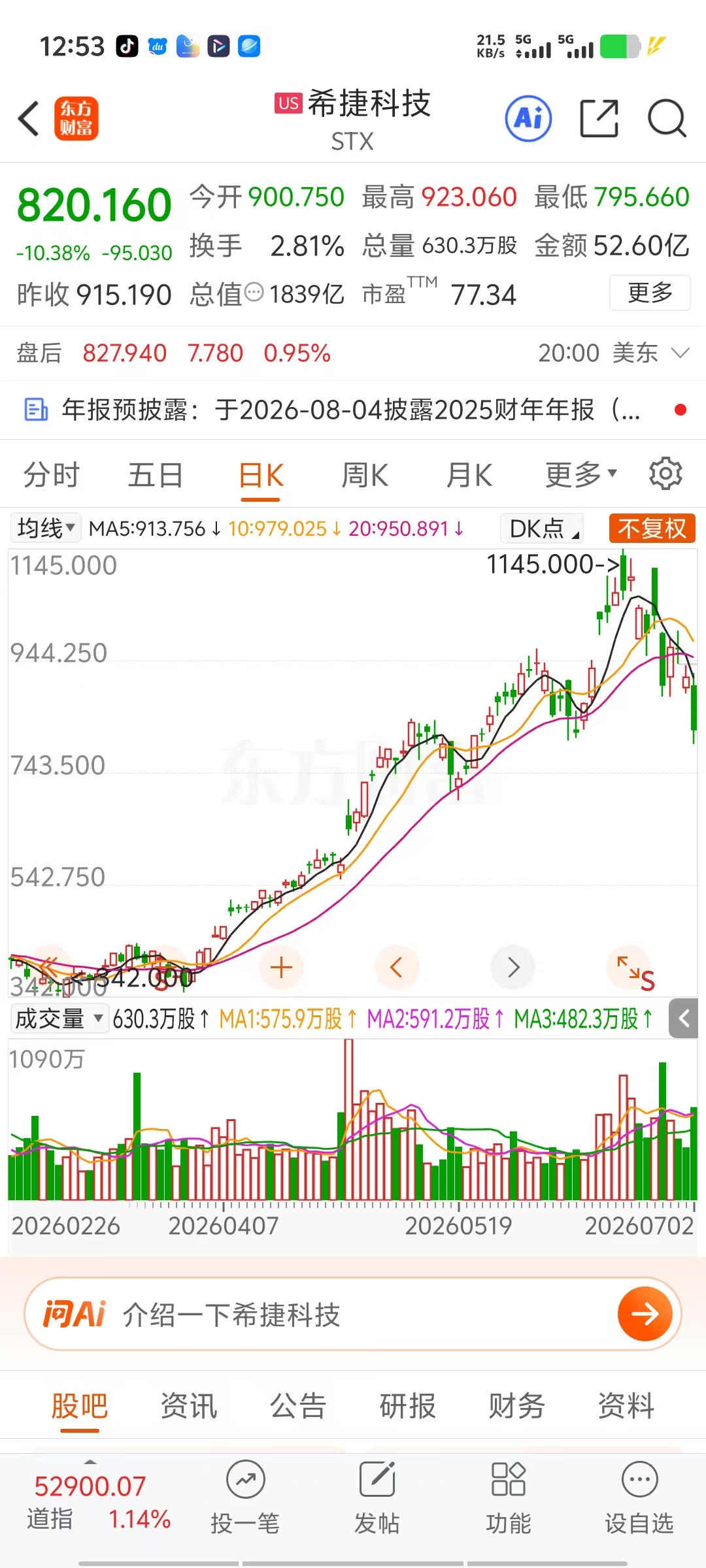This screenshot has height=1568, width=706.
Task: Open the Ai assistant icon
Action: [x=528, y=119]
